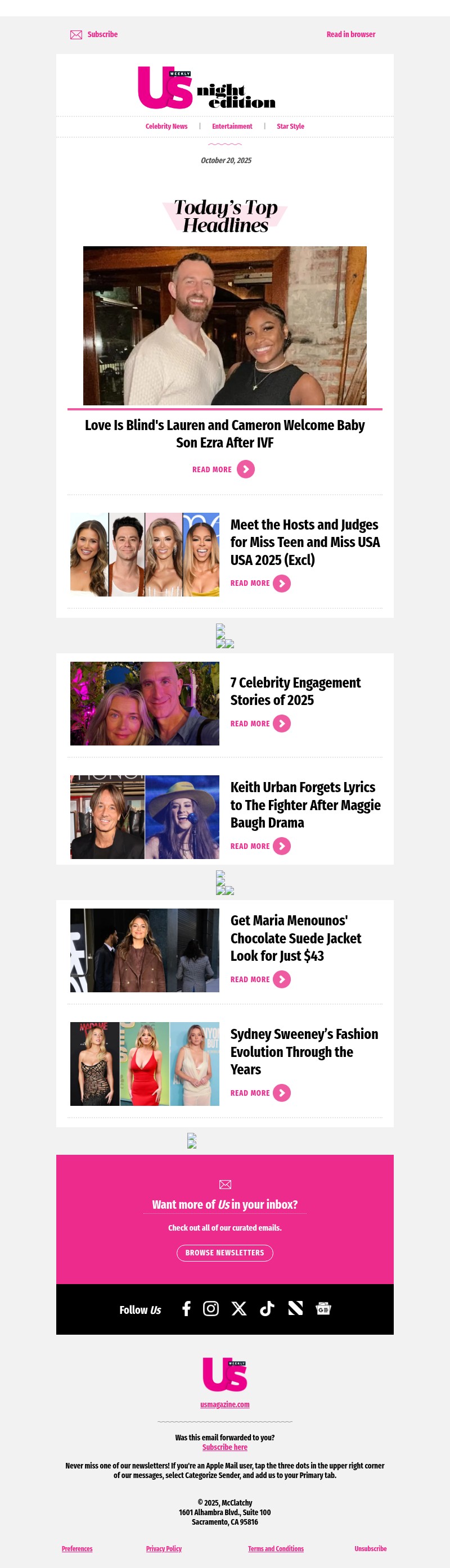The image size is (450, 1568).
Task: Tap the Browse Newsletters button
Action: [224, 1253]
